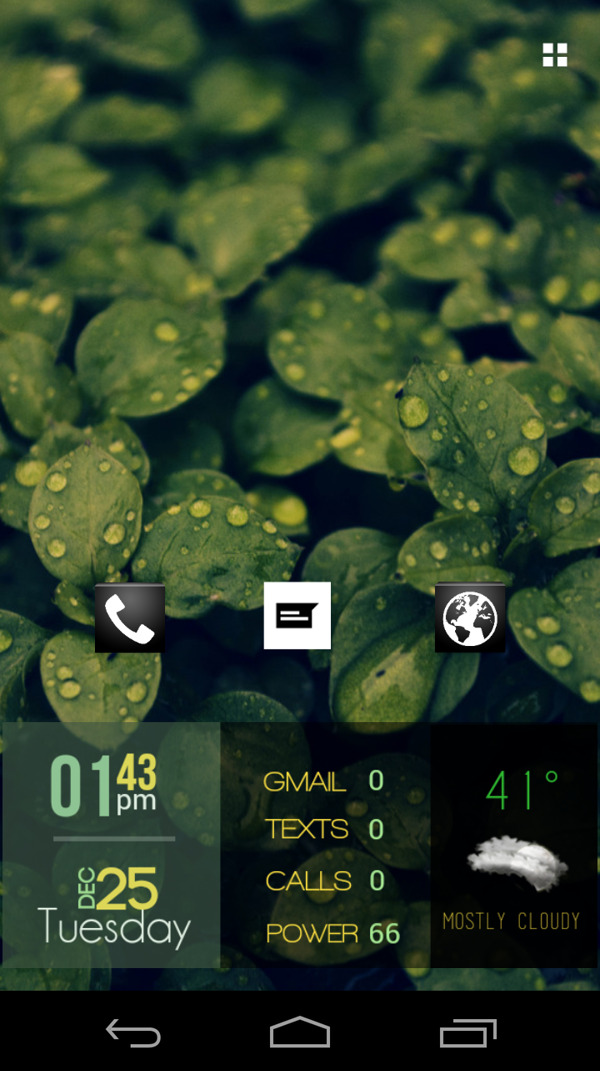Launch the Phone dialer app
The width and height of the screenshot is (600, 1071).
[x=130, y=618]
